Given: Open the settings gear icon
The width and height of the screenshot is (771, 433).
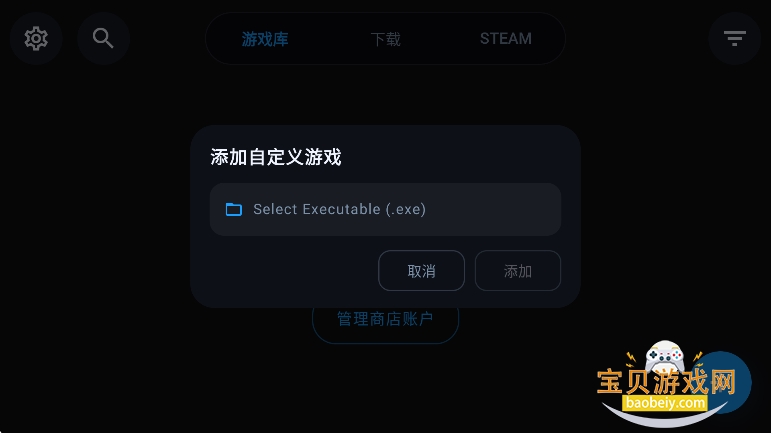Looking at the screenshot, I should (36, 39).
